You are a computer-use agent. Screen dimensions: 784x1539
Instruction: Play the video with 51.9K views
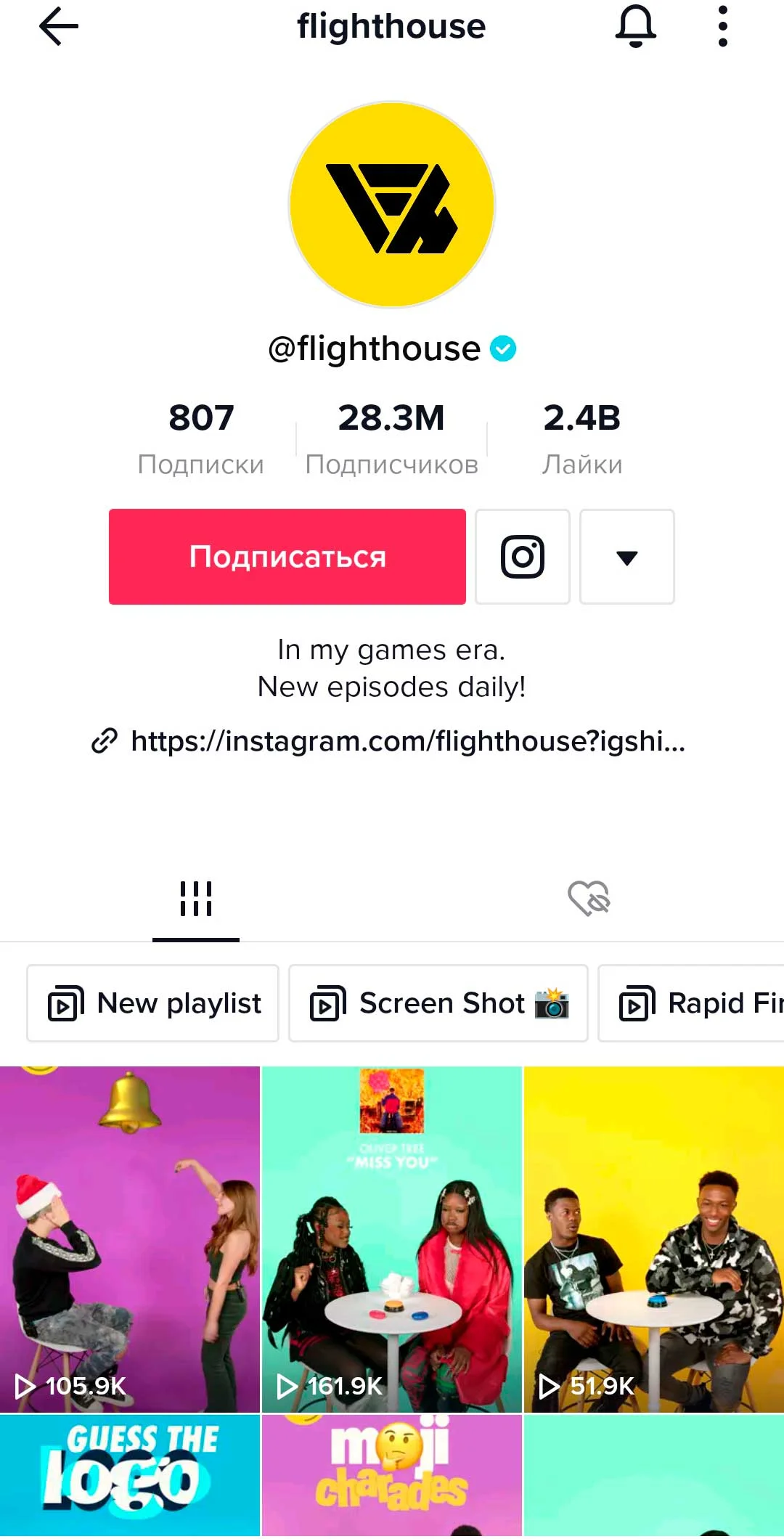point(654,1238)
